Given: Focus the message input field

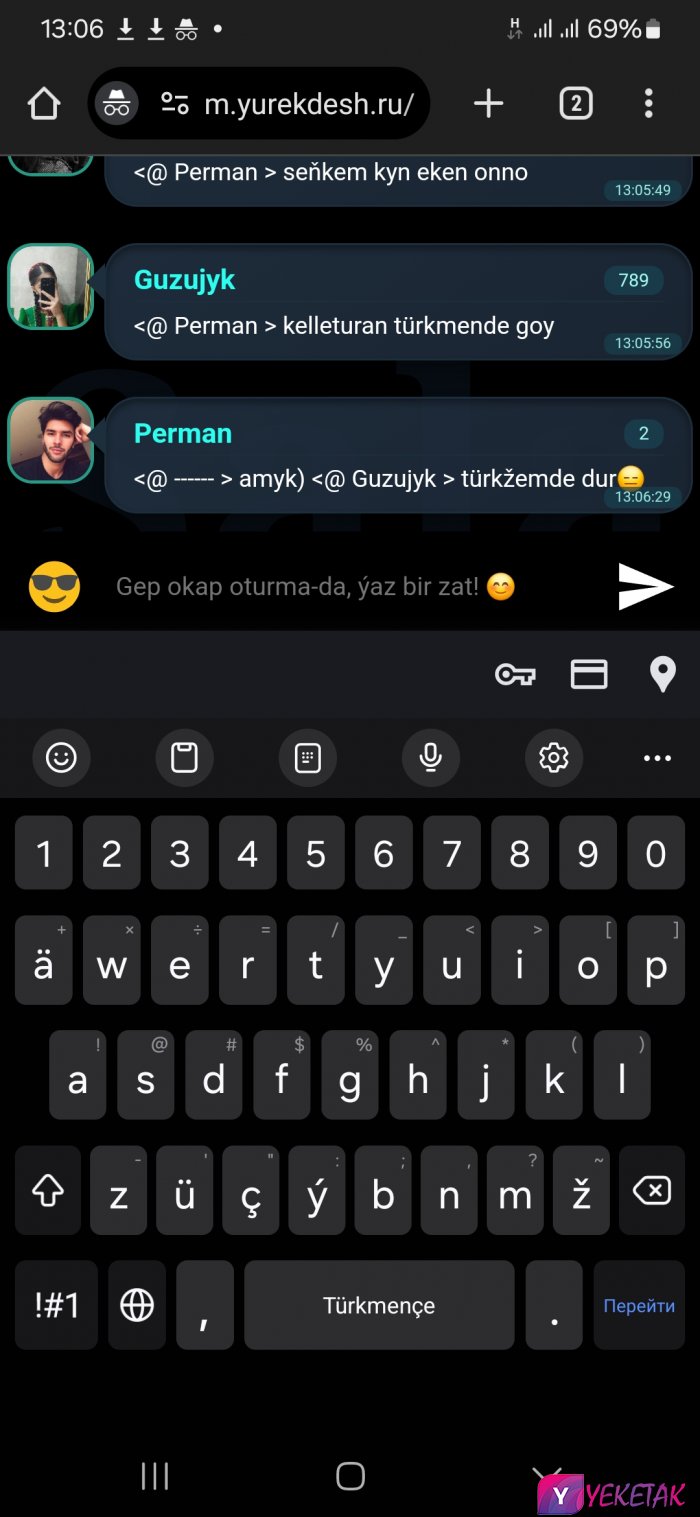Looking at the screenshot, I should coord(340,587).
